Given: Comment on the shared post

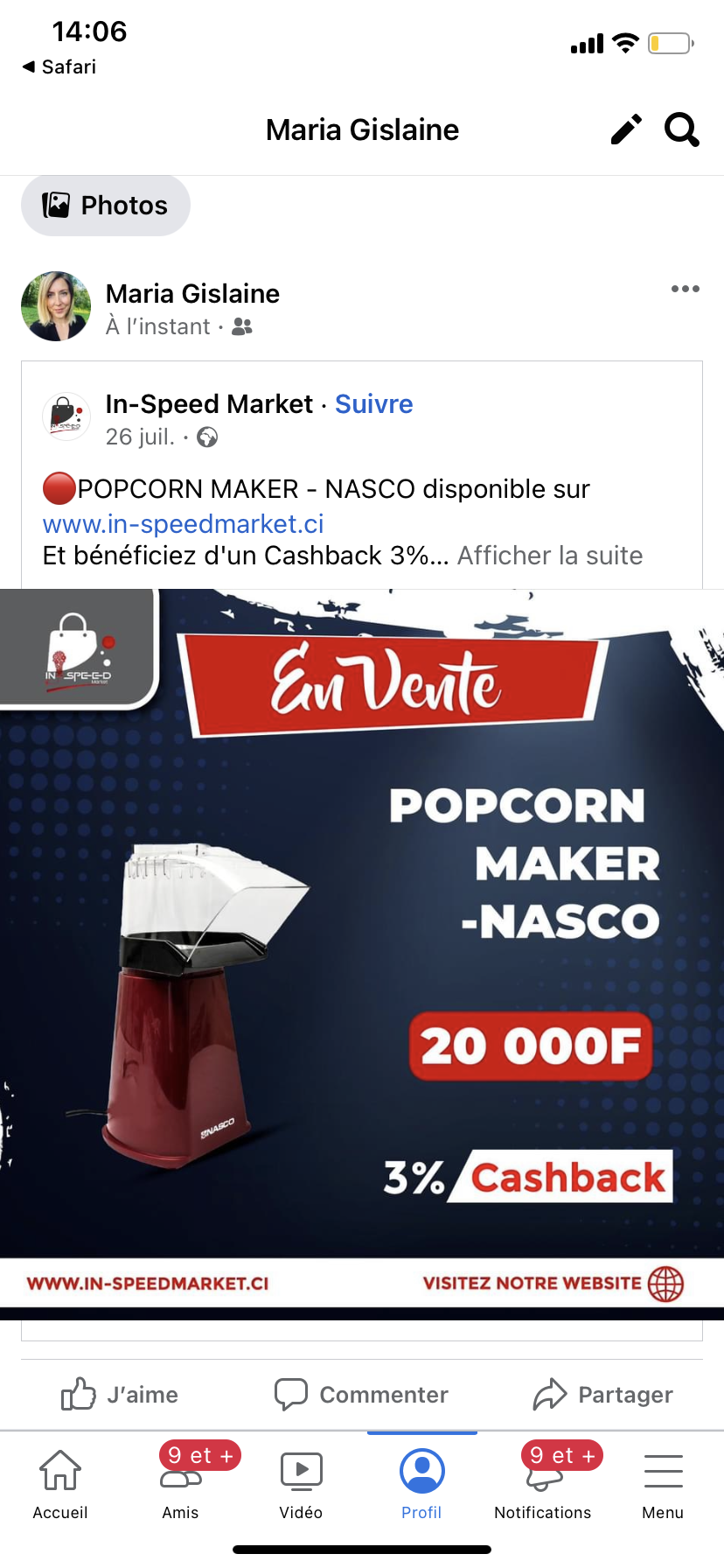Looking at the screenshot, I should pyautogui.click(x=362, y=1394).
